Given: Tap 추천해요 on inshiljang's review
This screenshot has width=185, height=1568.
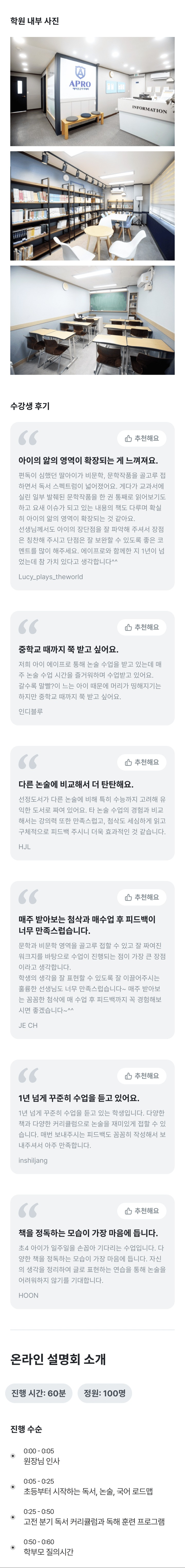Looking at the screenshot, I should pos(142,1075).
